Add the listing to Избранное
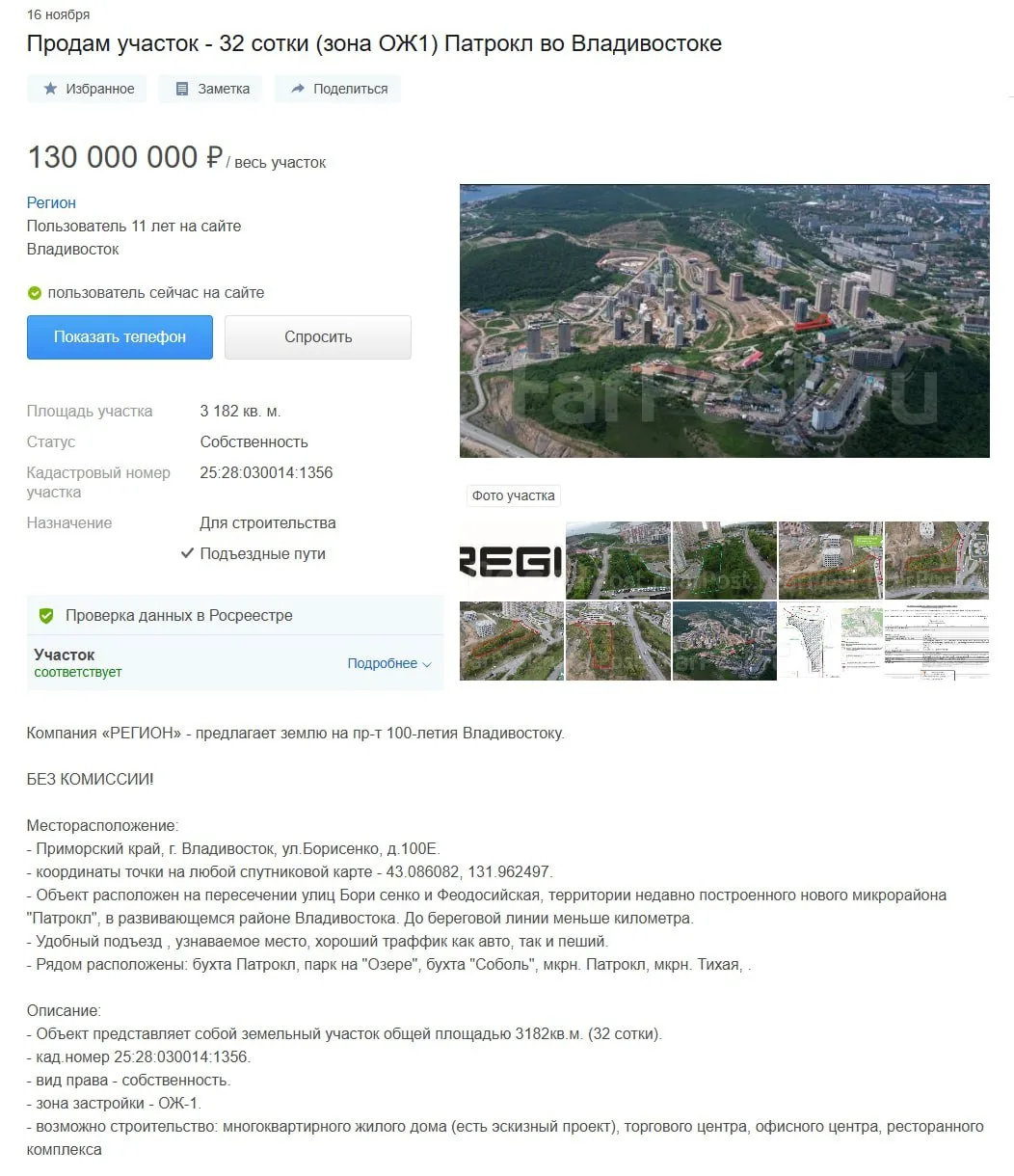Screen dimensions: 1014x1176 click(87, 89)
